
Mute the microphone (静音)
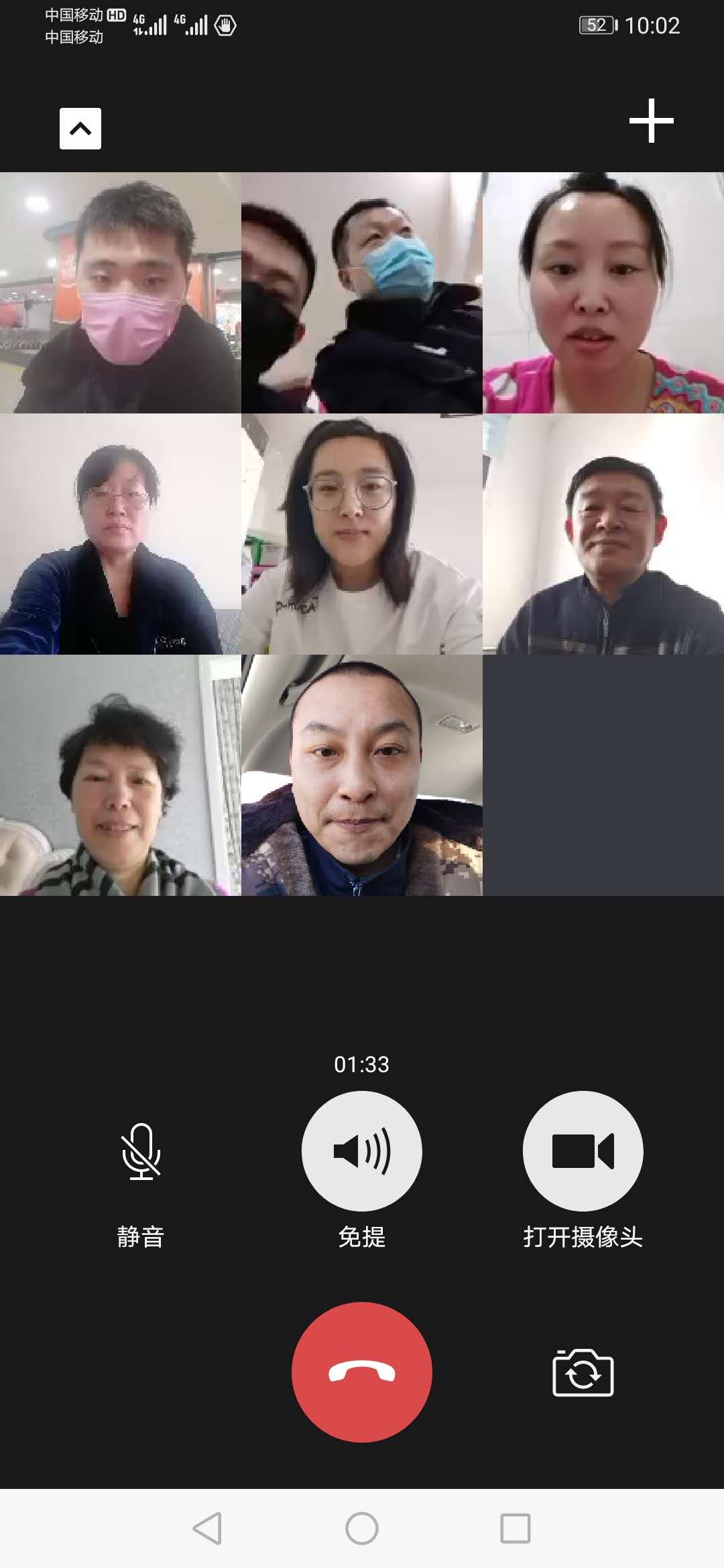(141, 1151)
